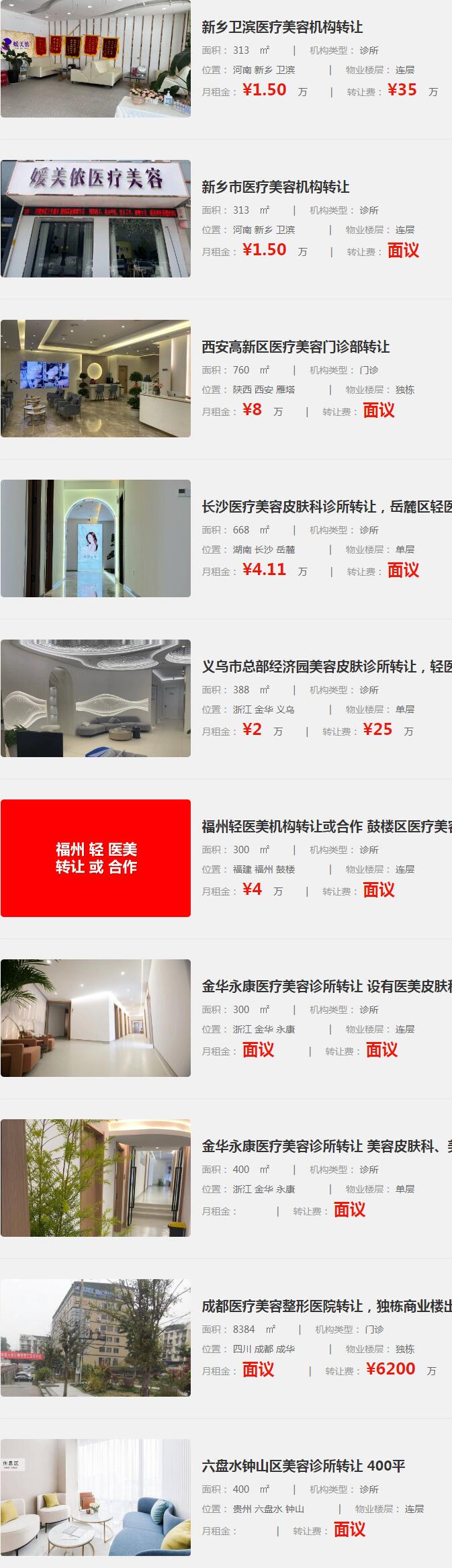Open 六盘水钟山区美容诊所转让 400平 listing
This screenshot has width=452, height=1568.
pyautogui.click(x=304, y=1467)
